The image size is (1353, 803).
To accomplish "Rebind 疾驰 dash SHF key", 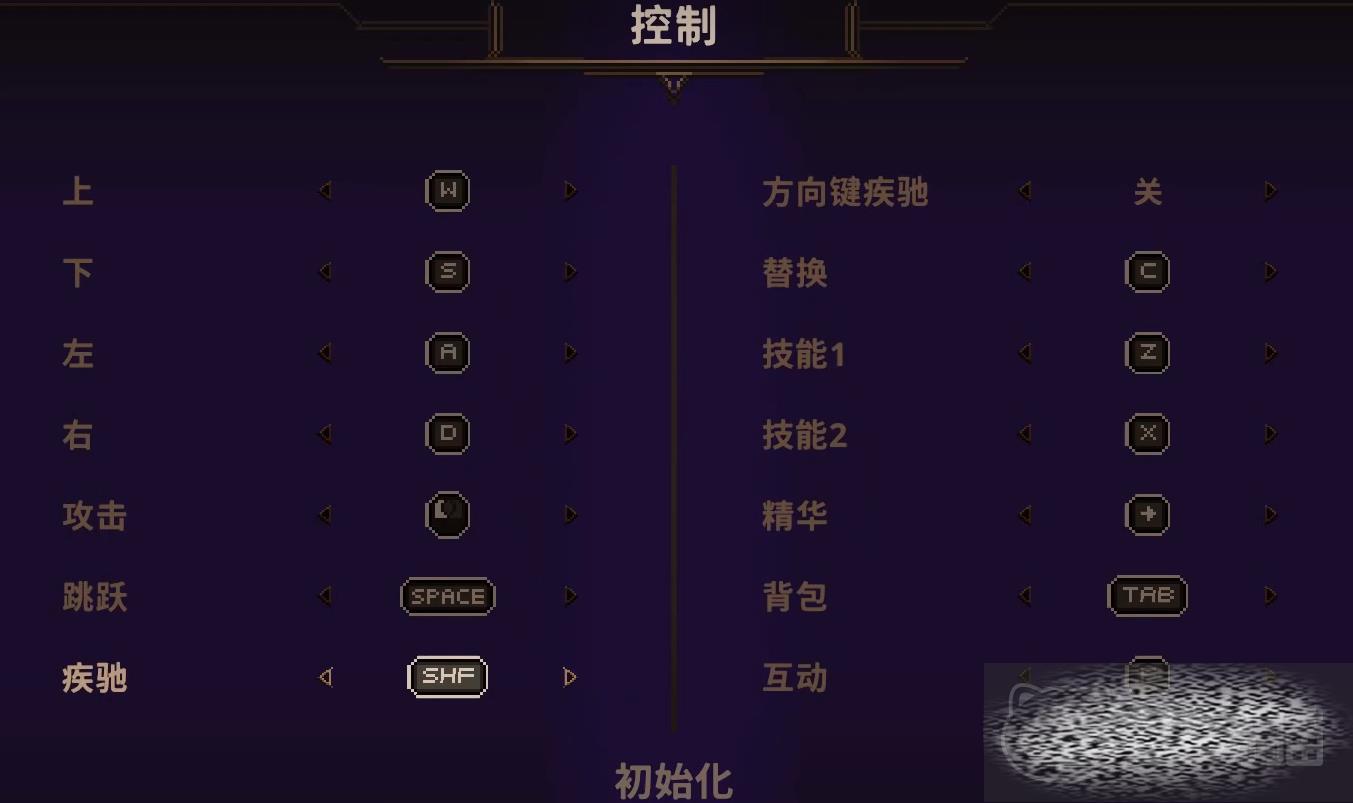I will click(447, 677).
